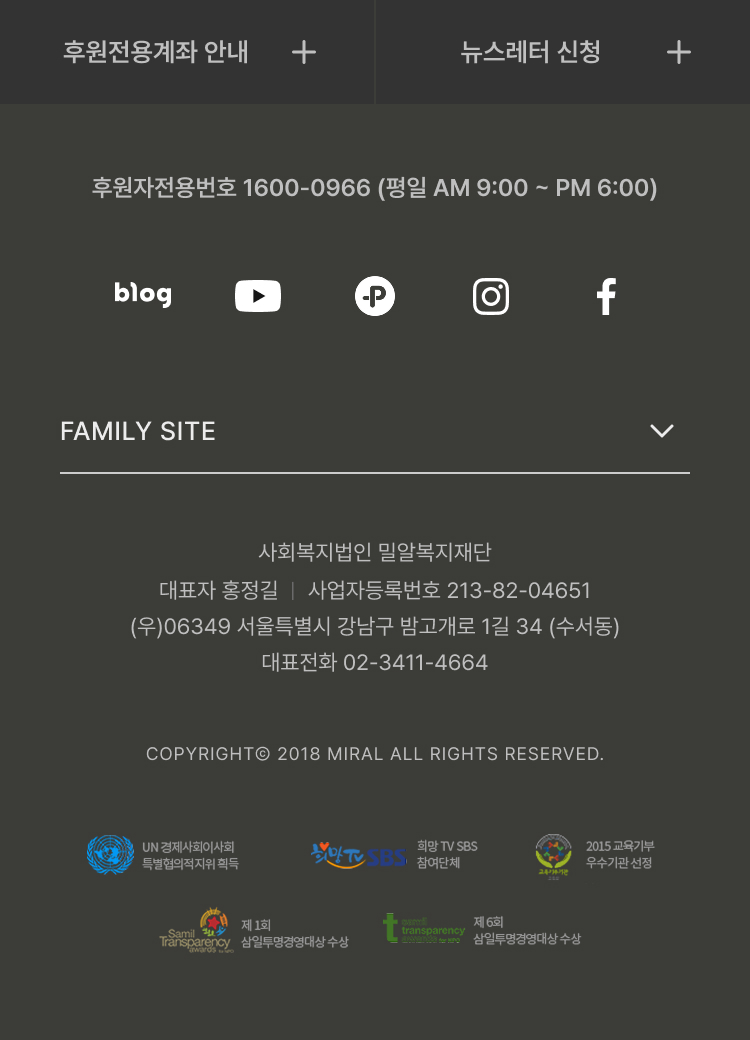
Task: Open the Facebook page
Action: click(x=606, y=297)
